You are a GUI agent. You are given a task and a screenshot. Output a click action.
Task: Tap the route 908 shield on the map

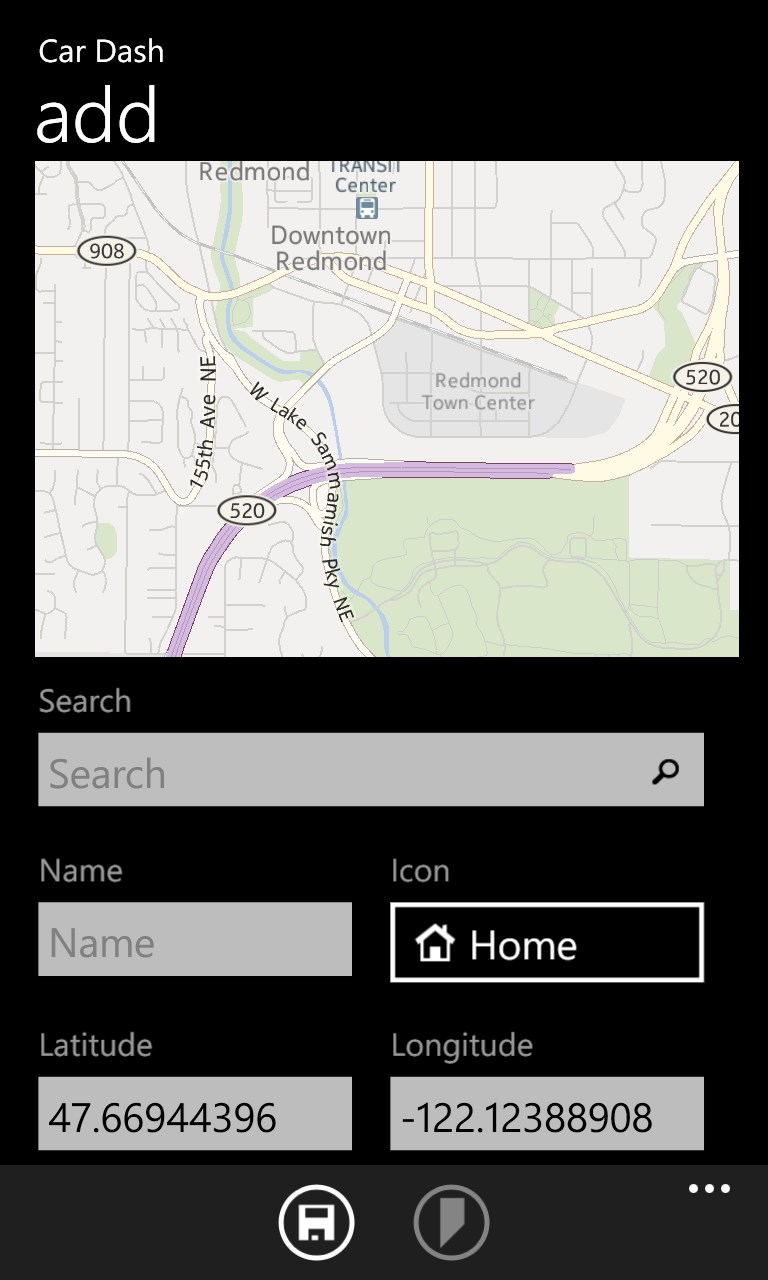click(105, 251)
